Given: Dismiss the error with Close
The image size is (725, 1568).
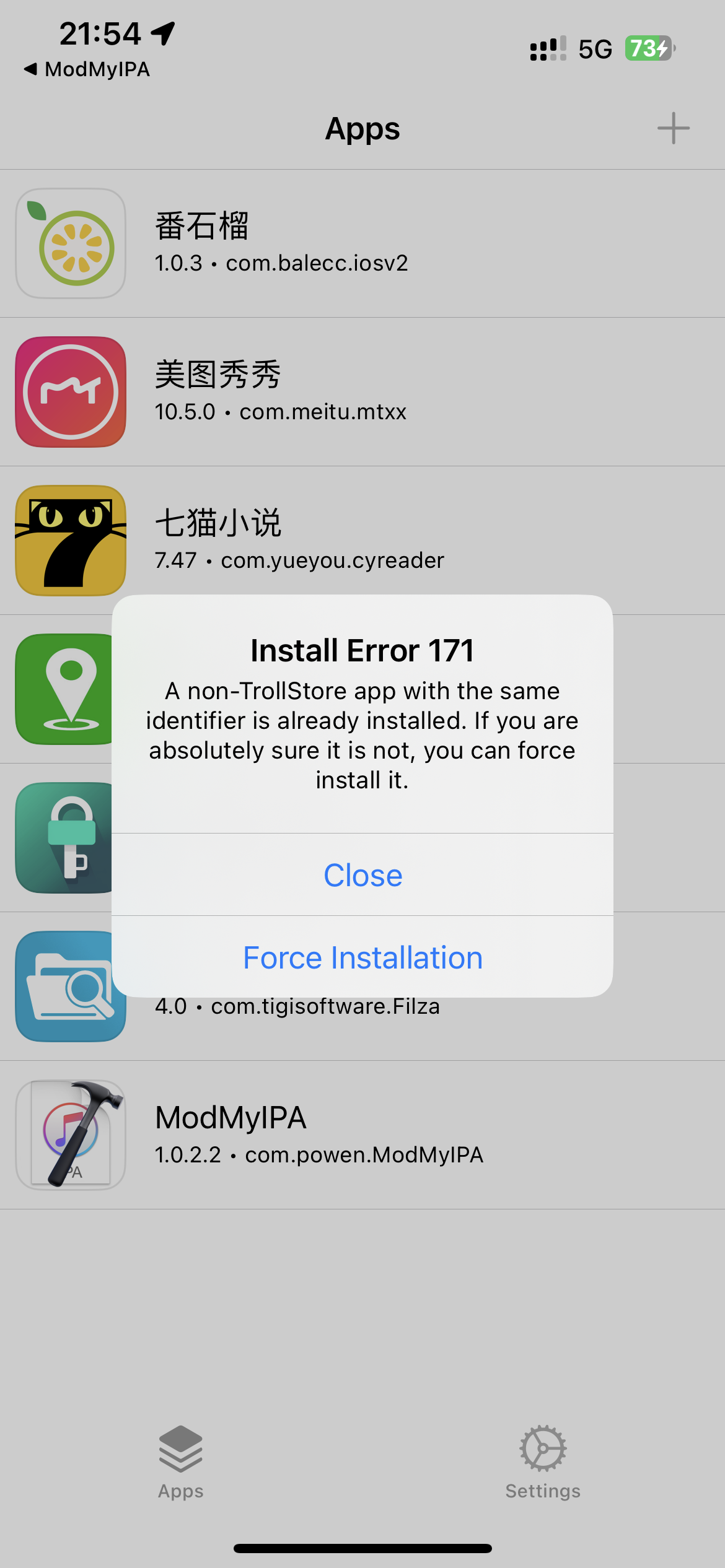Looking at the screenshot, I should click(362, 875).
